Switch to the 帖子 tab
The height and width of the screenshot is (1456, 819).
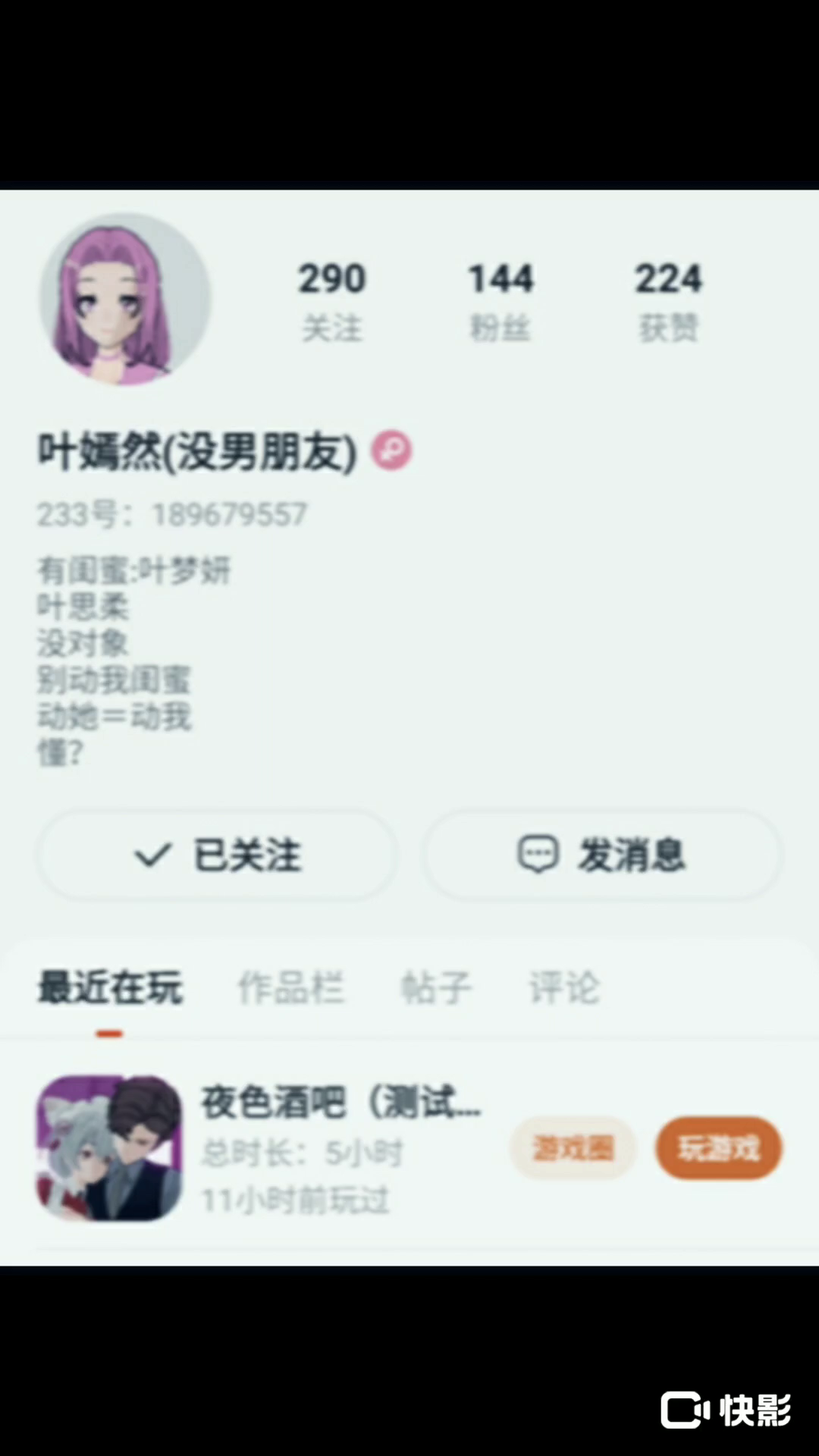[436, 987]
